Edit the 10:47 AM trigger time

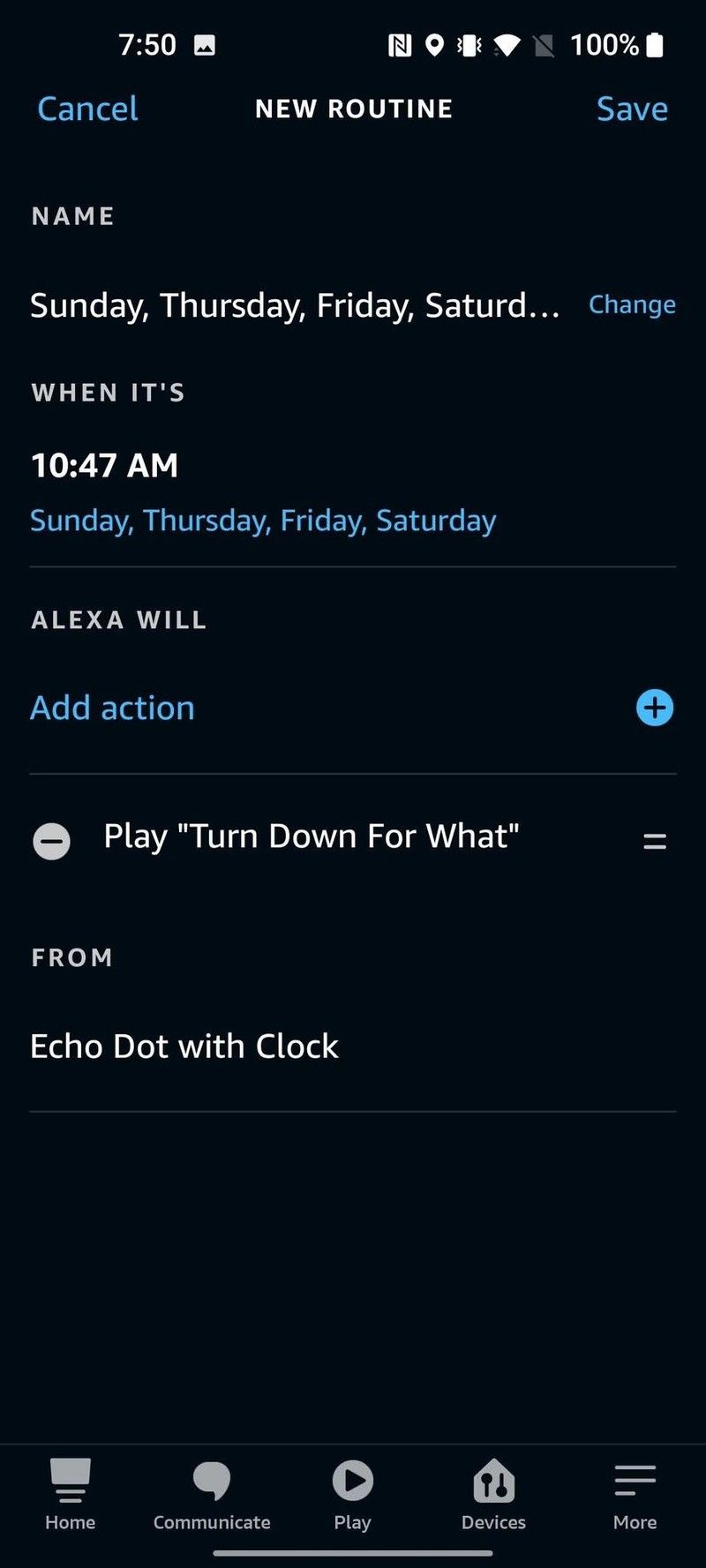click(104, 465)
